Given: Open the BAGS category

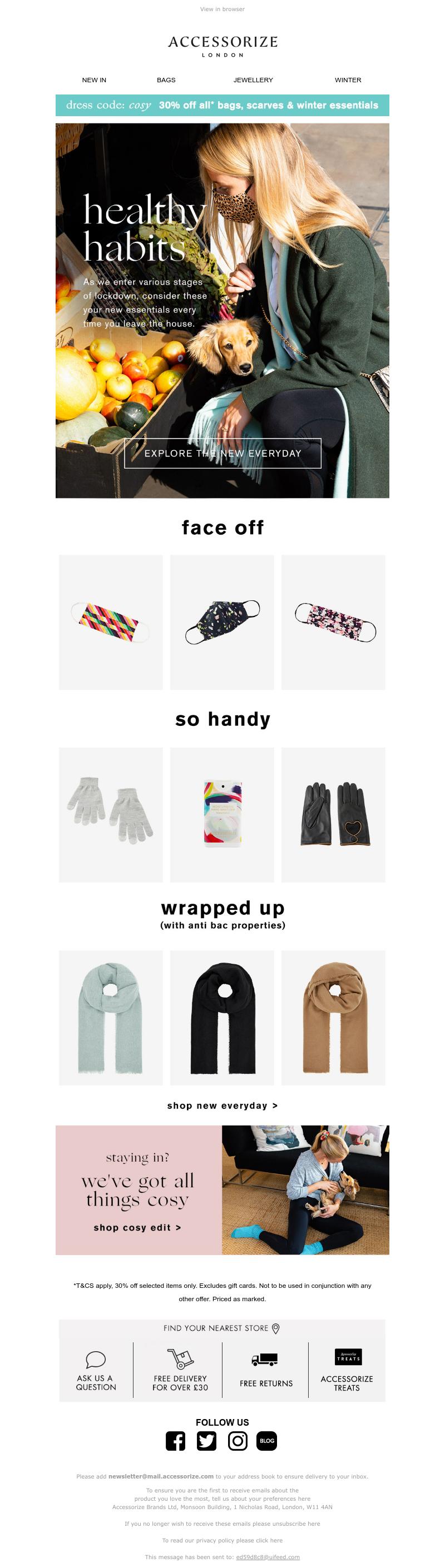Looking at the screenshot, I should coord(166,79).
